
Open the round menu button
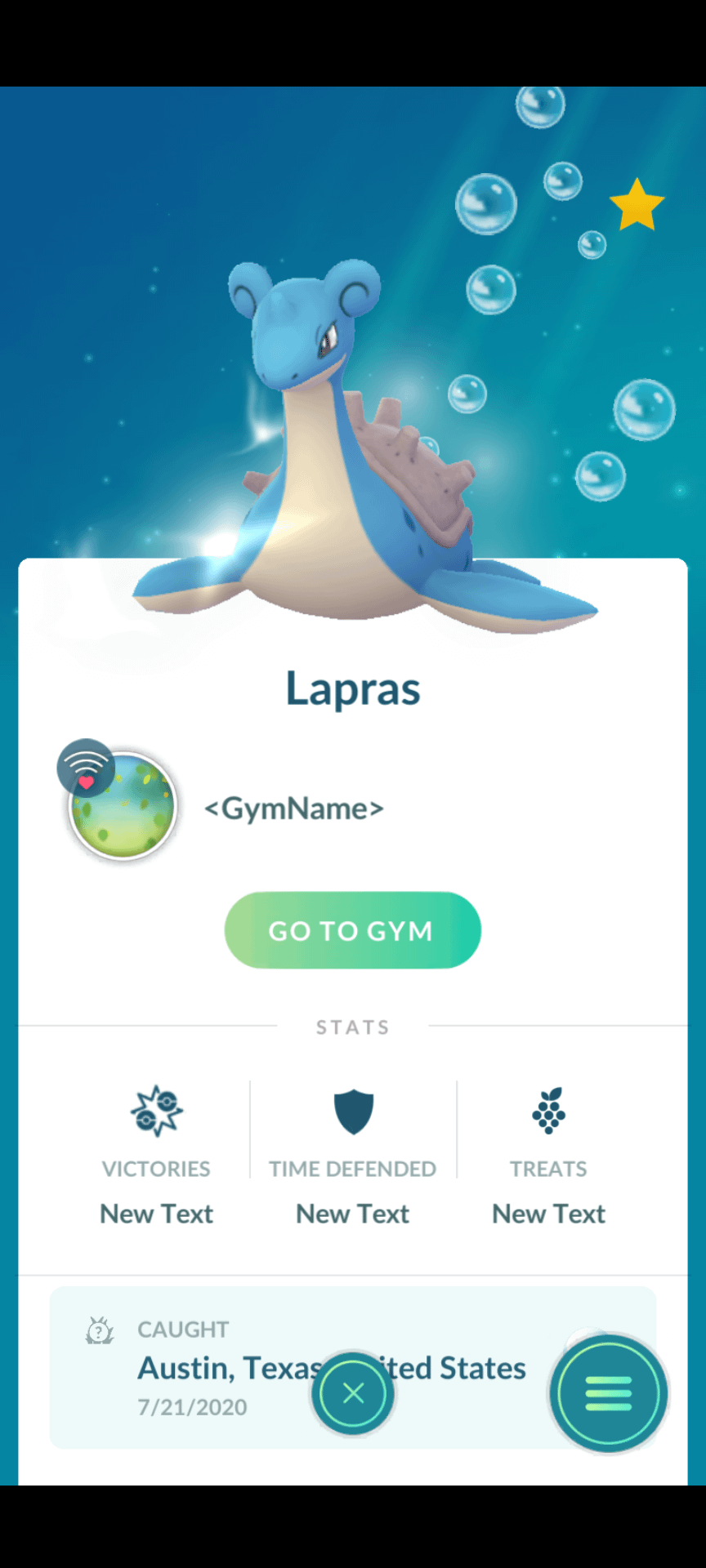[x=609, y=1393]
